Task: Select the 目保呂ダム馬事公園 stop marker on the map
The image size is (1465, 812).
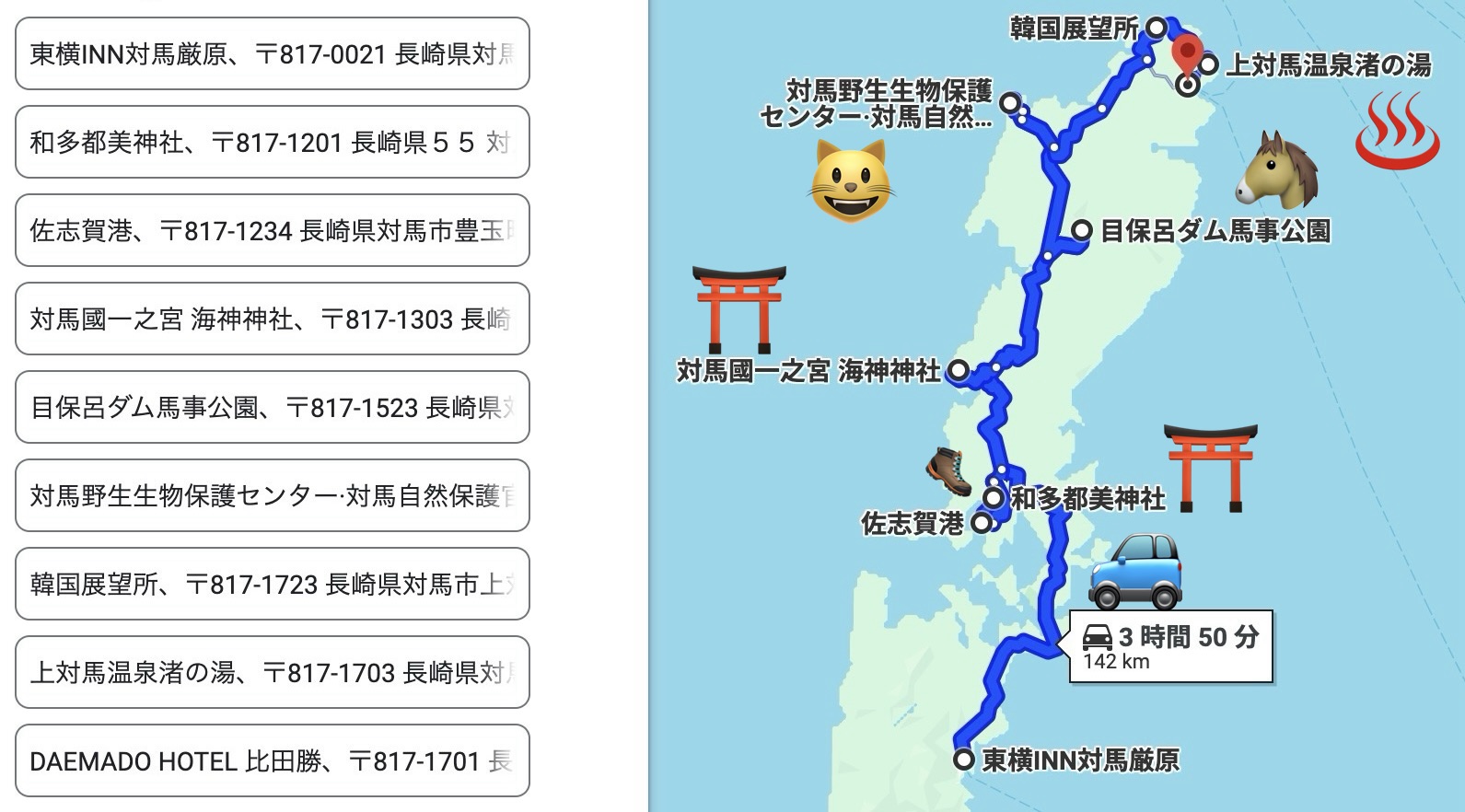Action: [1082, 230]
